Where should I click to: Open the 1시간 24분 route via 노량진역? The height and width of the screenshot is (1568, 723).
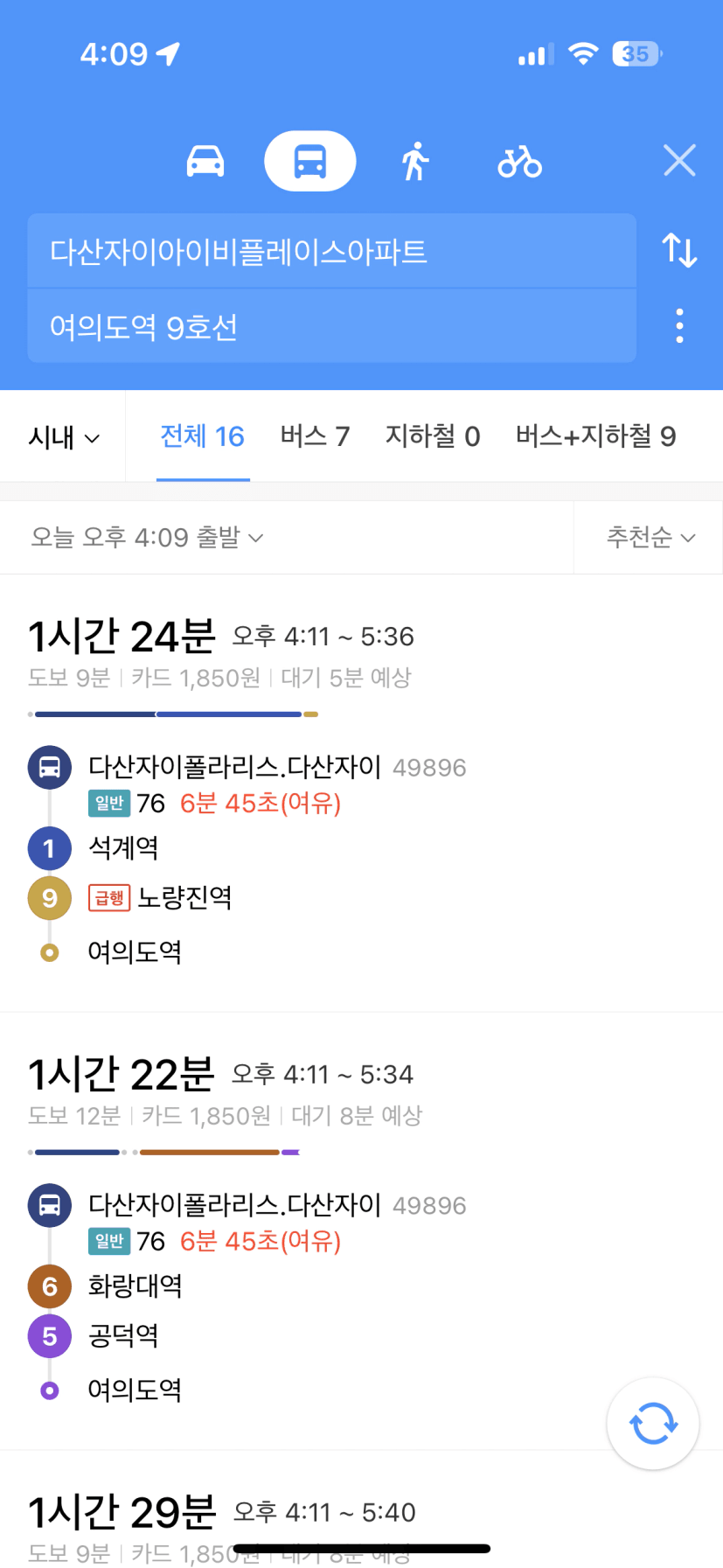[x=361, y=792]
